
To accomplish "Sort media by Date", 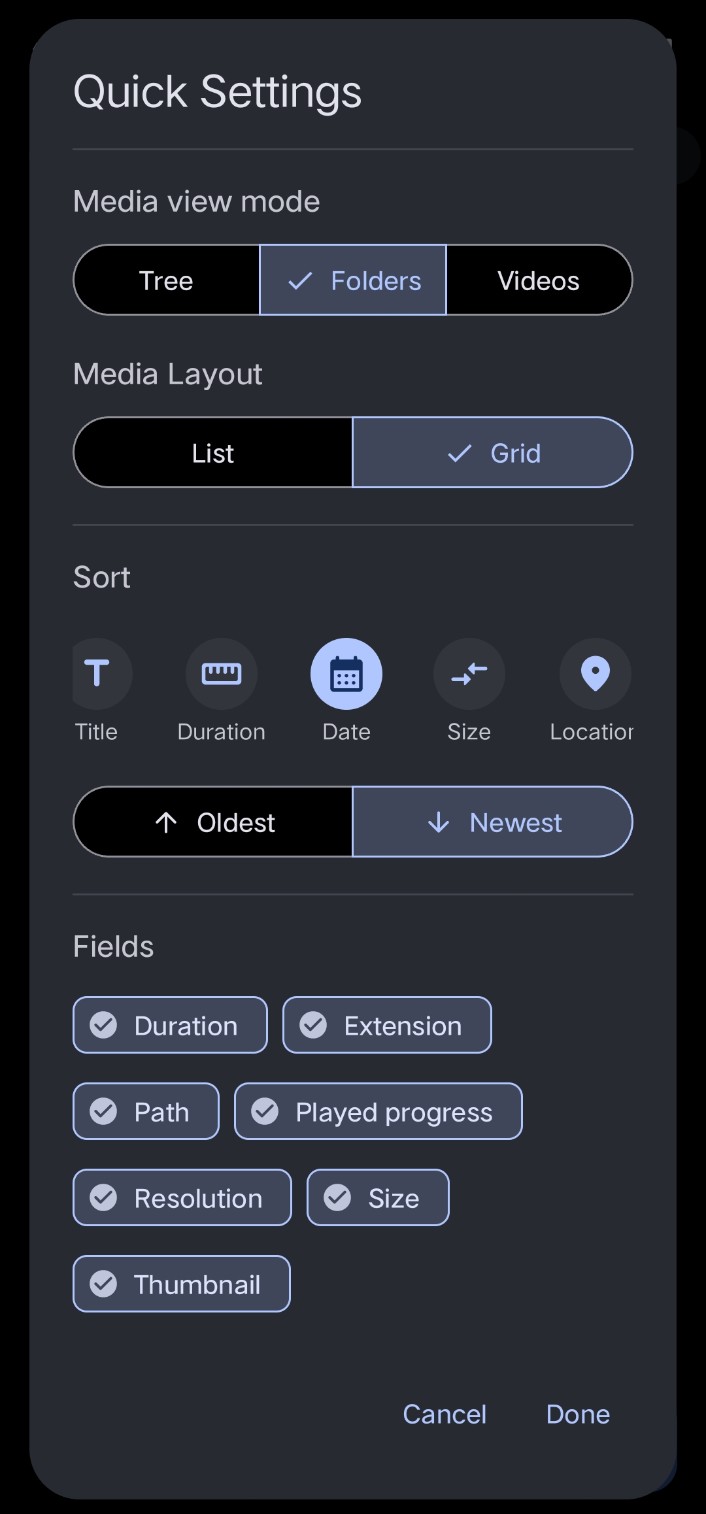I will pos(346,674).
